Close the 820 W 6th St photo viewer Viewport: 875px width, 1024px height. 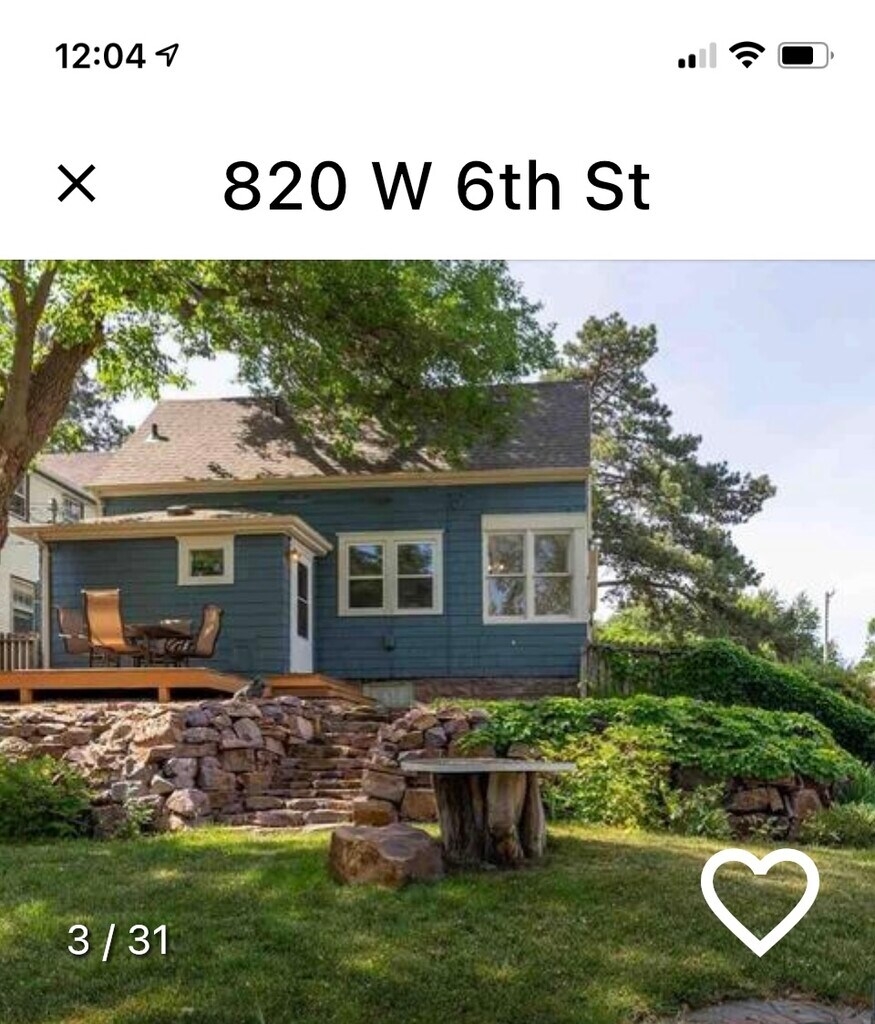76,184
